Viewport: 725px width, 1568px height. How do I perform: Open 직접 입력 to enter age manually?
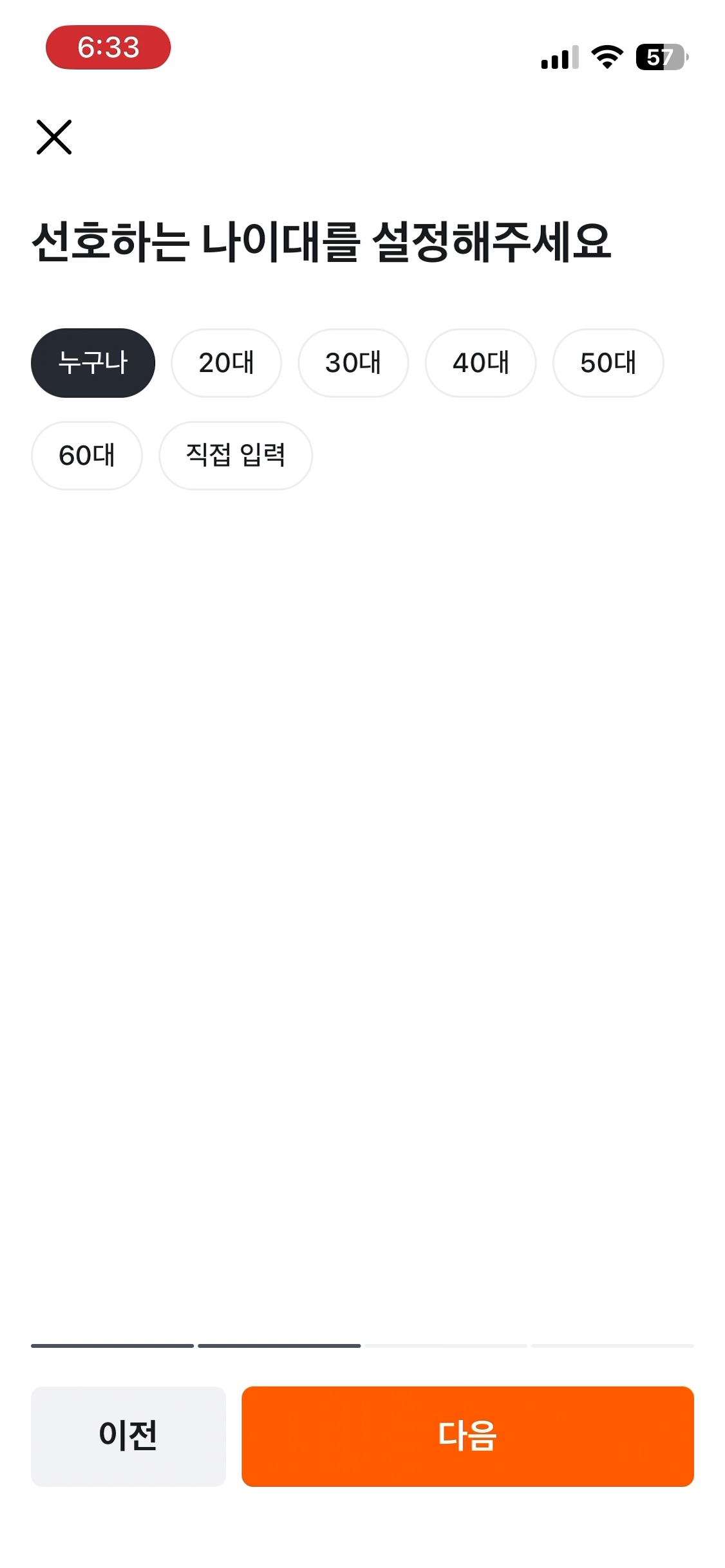[x=236, y=456]
